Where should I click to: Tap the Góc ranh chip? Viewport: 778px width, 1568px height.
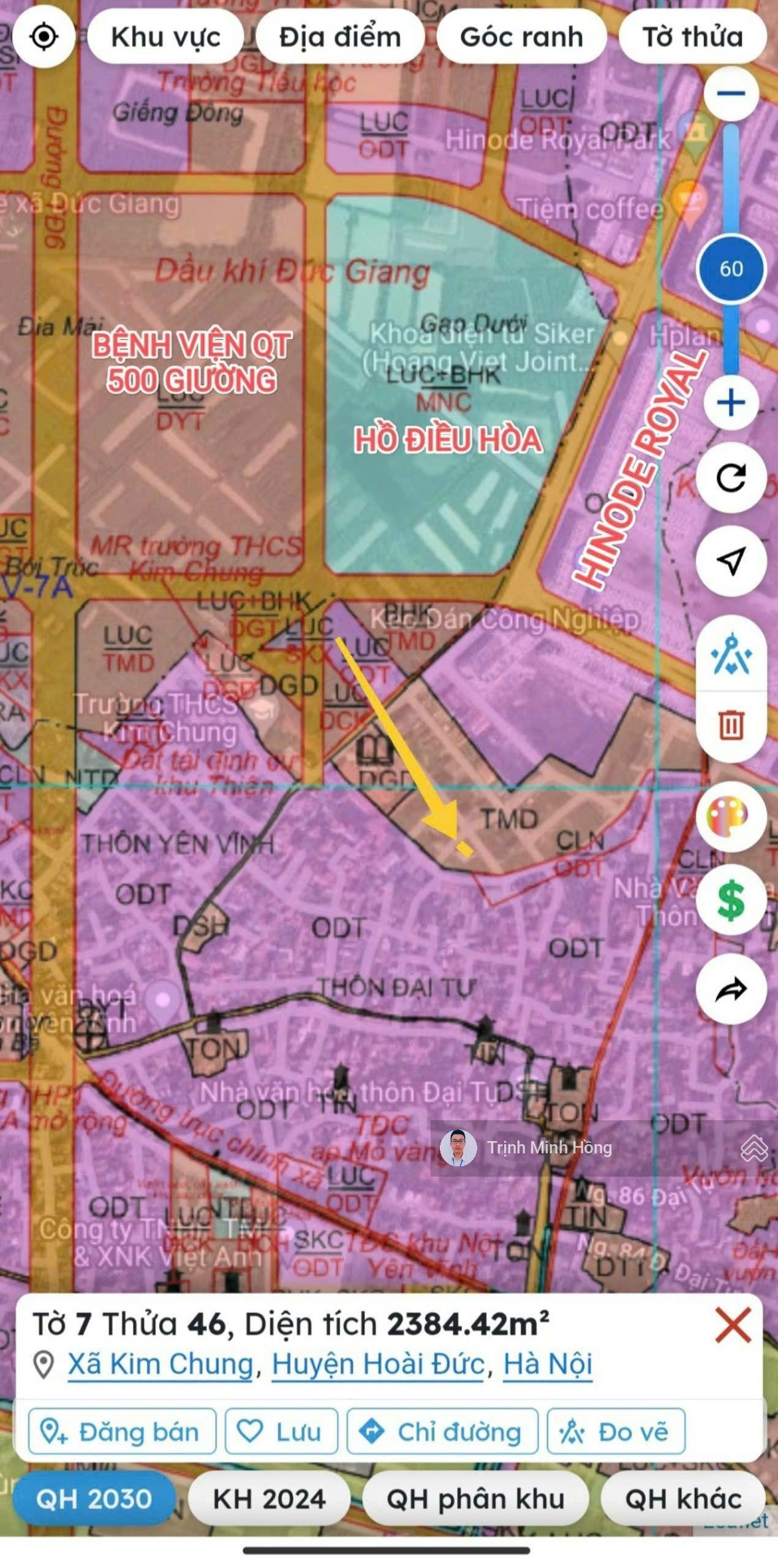tap(521, 37)
